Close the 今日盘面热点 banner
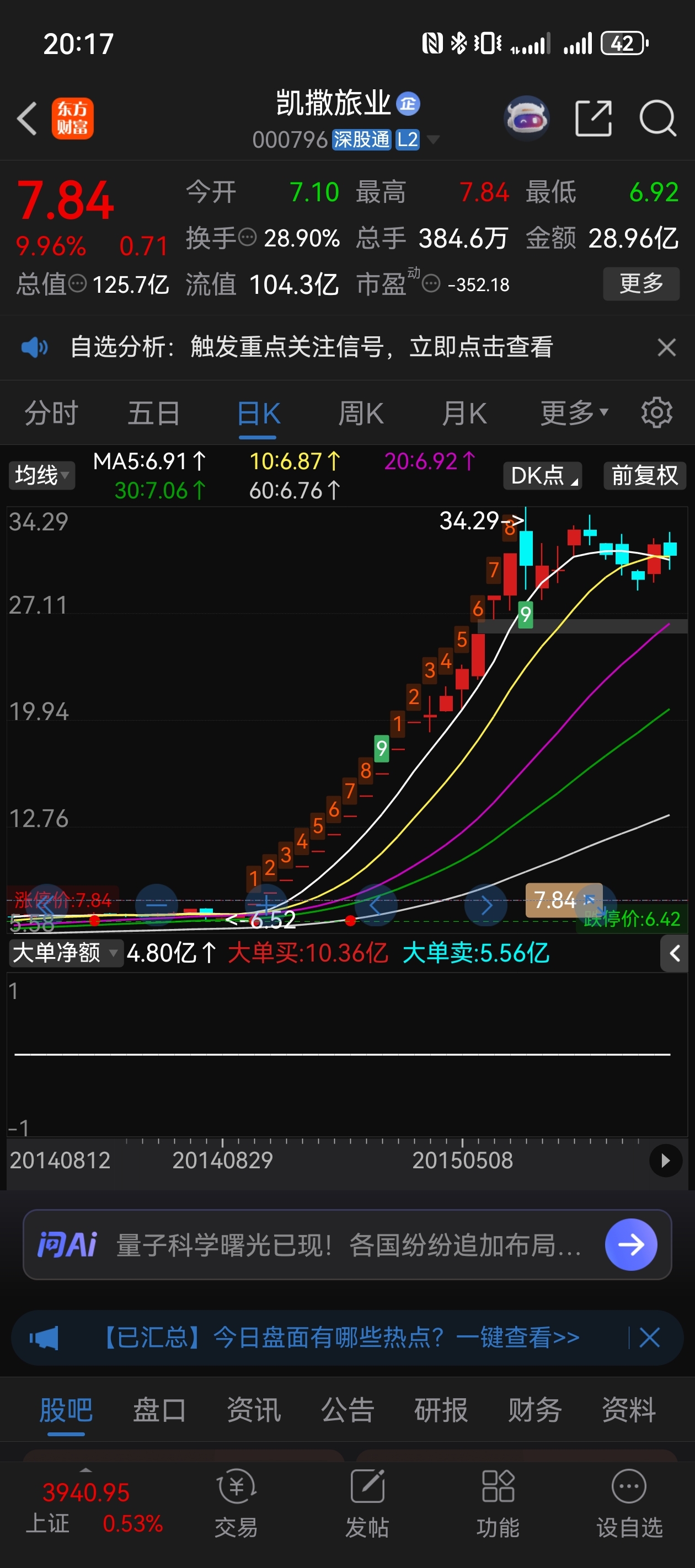The image size is (695, 1568). [649, 1338]
